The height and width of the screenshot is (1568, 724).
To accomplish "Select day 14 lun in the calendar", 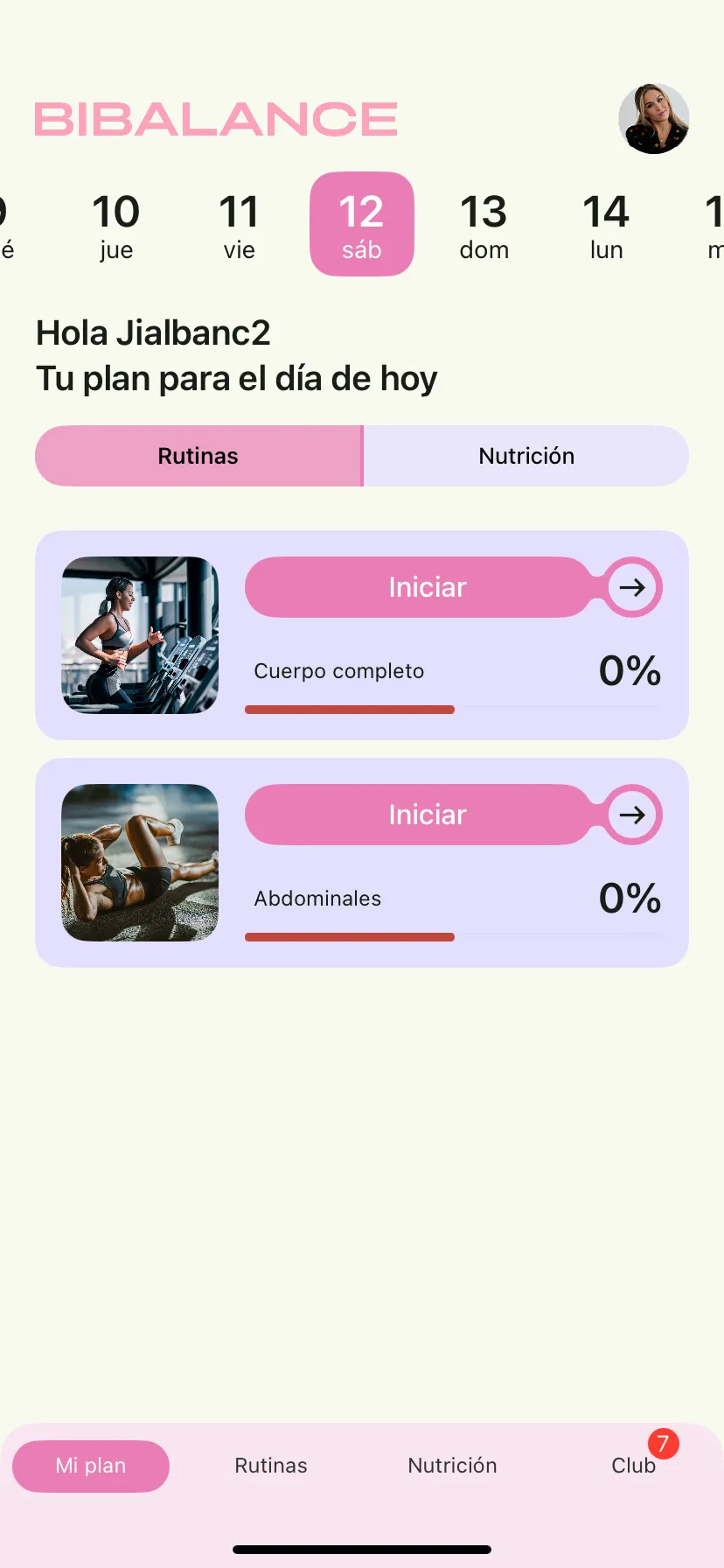I will 607,224.
